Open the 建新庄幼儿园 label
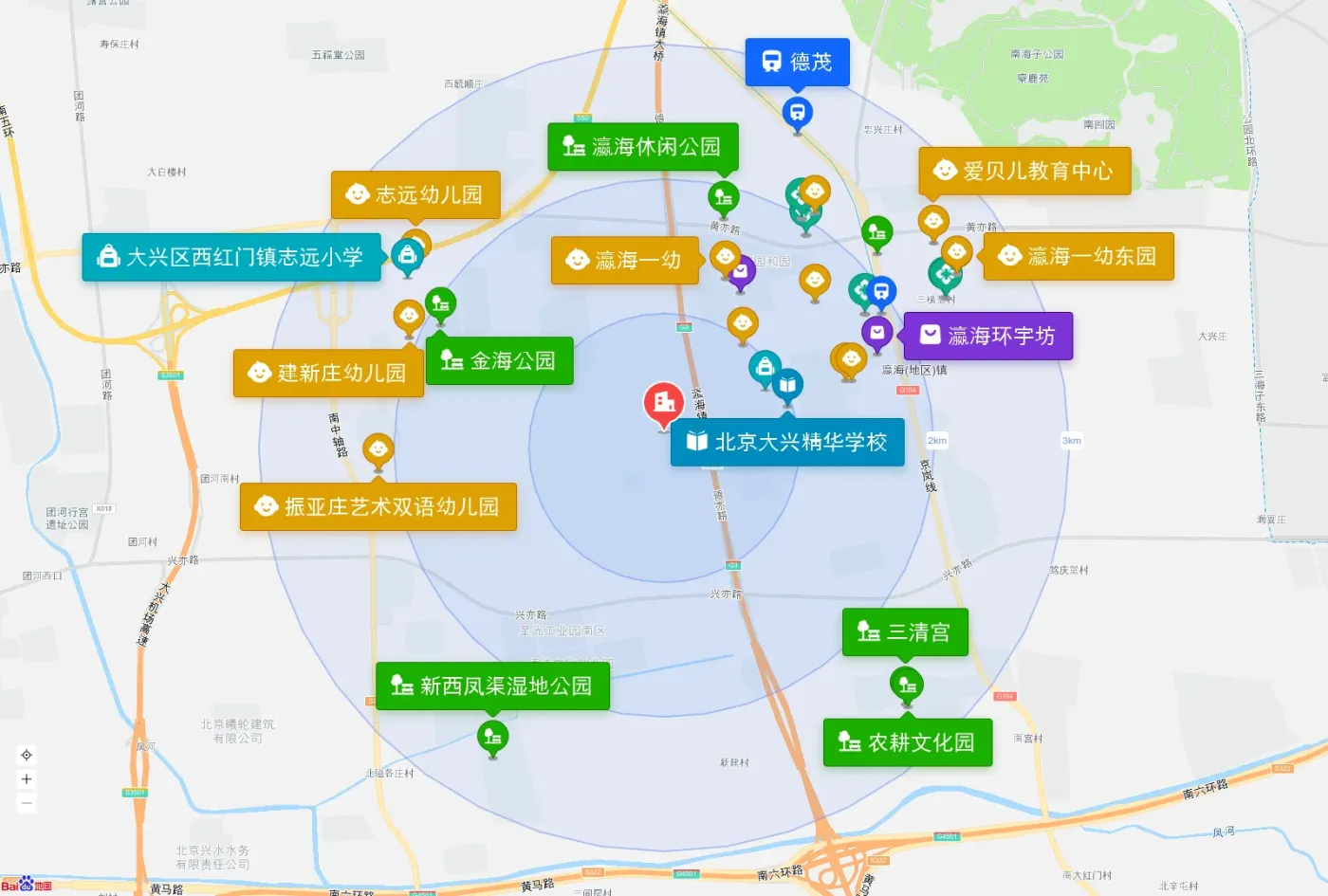 [328, 373]
